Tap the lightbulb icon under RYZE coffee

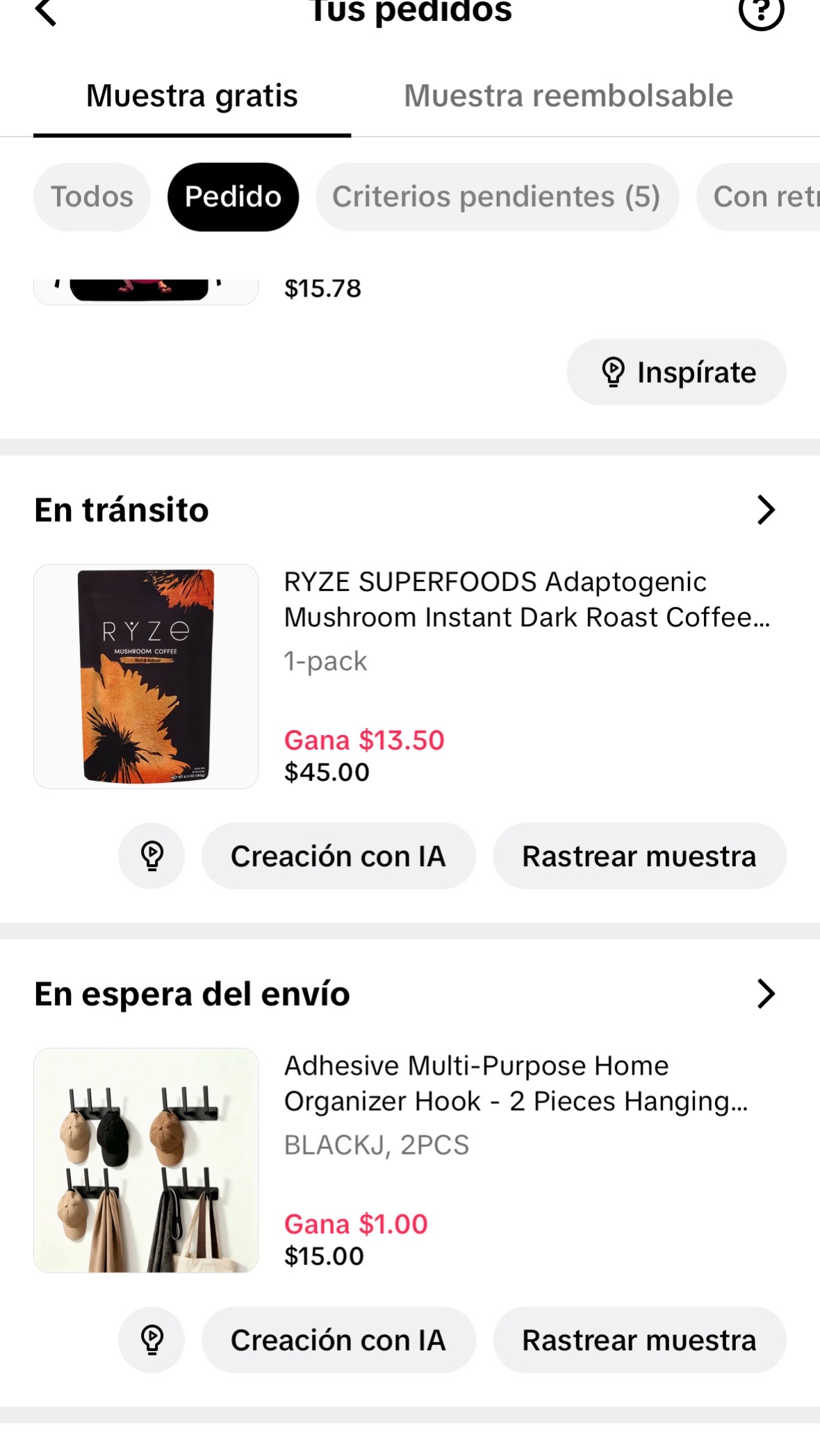click(x=151, y=856)
